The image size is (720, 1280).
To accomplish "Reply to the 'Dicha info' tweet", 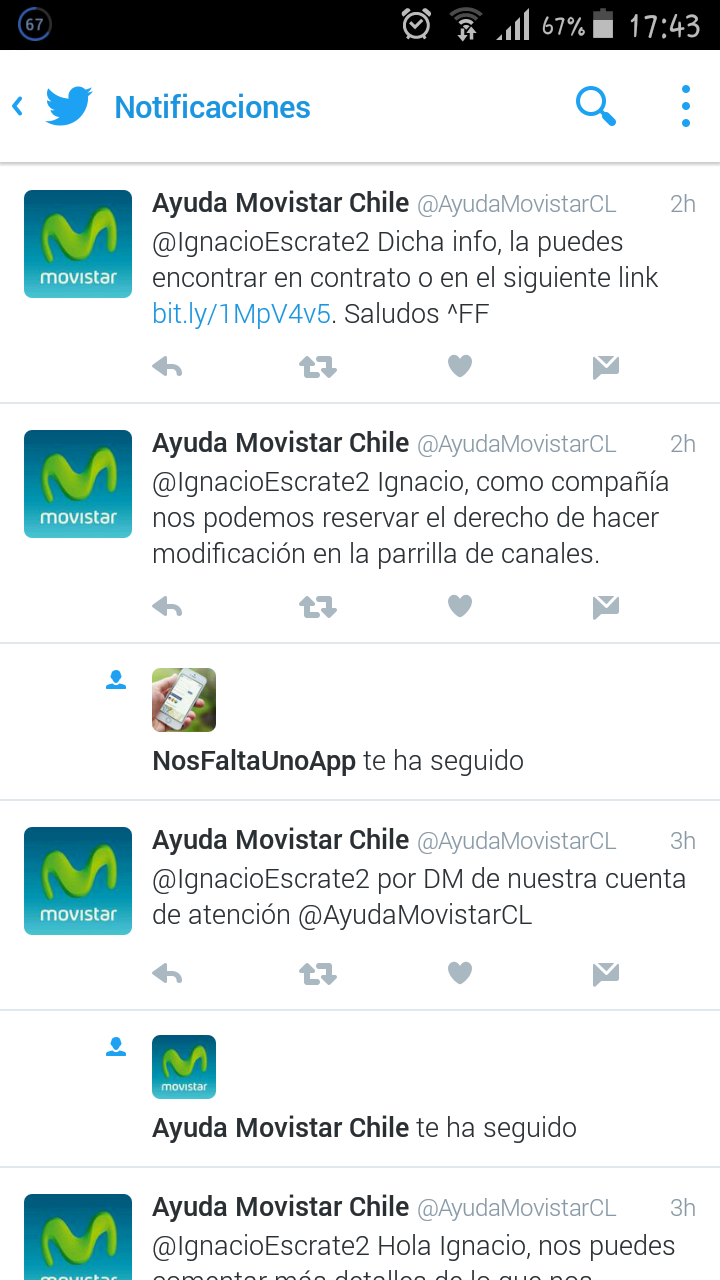I will point(167,367).
